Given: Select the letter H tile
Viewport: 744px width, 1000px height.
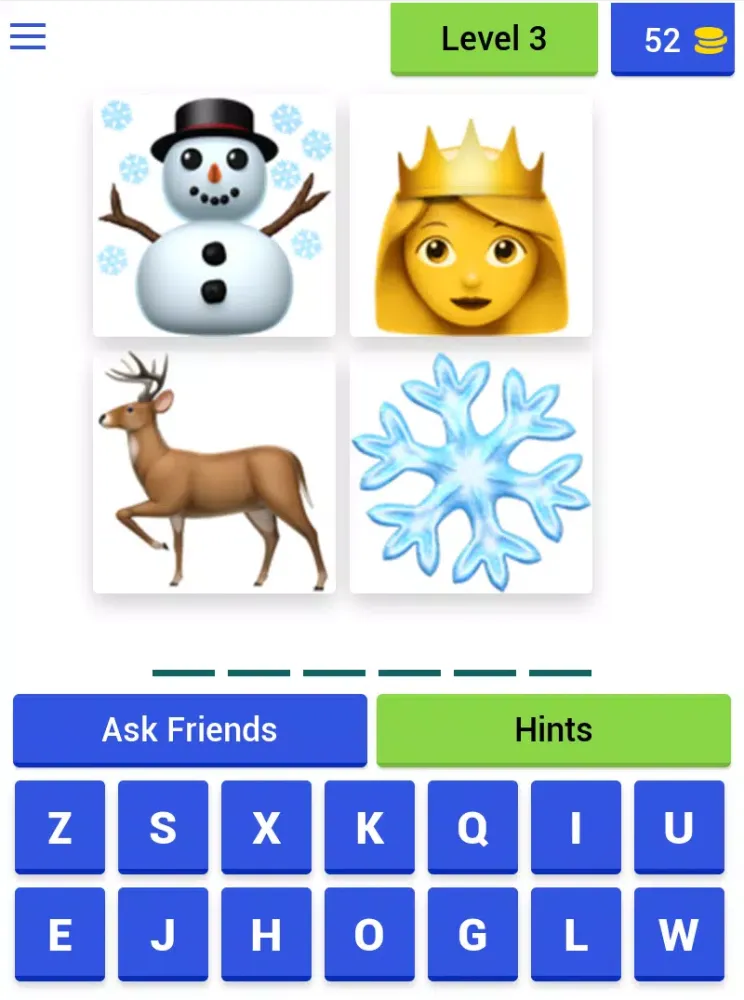Looking at the screenshot, I should point(266,934).
